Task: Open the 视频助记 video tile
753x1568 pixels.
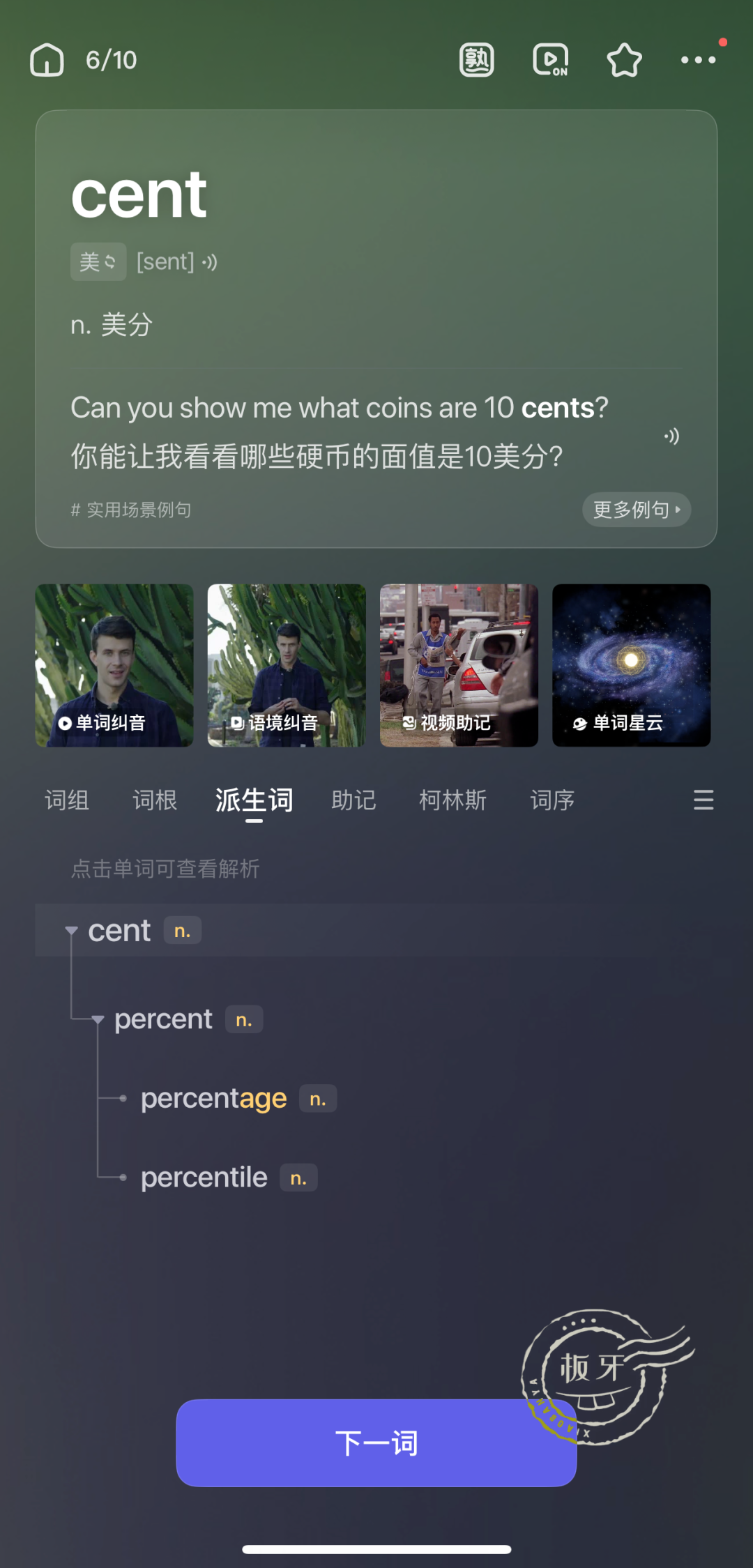Action: (x=459, y=665)
